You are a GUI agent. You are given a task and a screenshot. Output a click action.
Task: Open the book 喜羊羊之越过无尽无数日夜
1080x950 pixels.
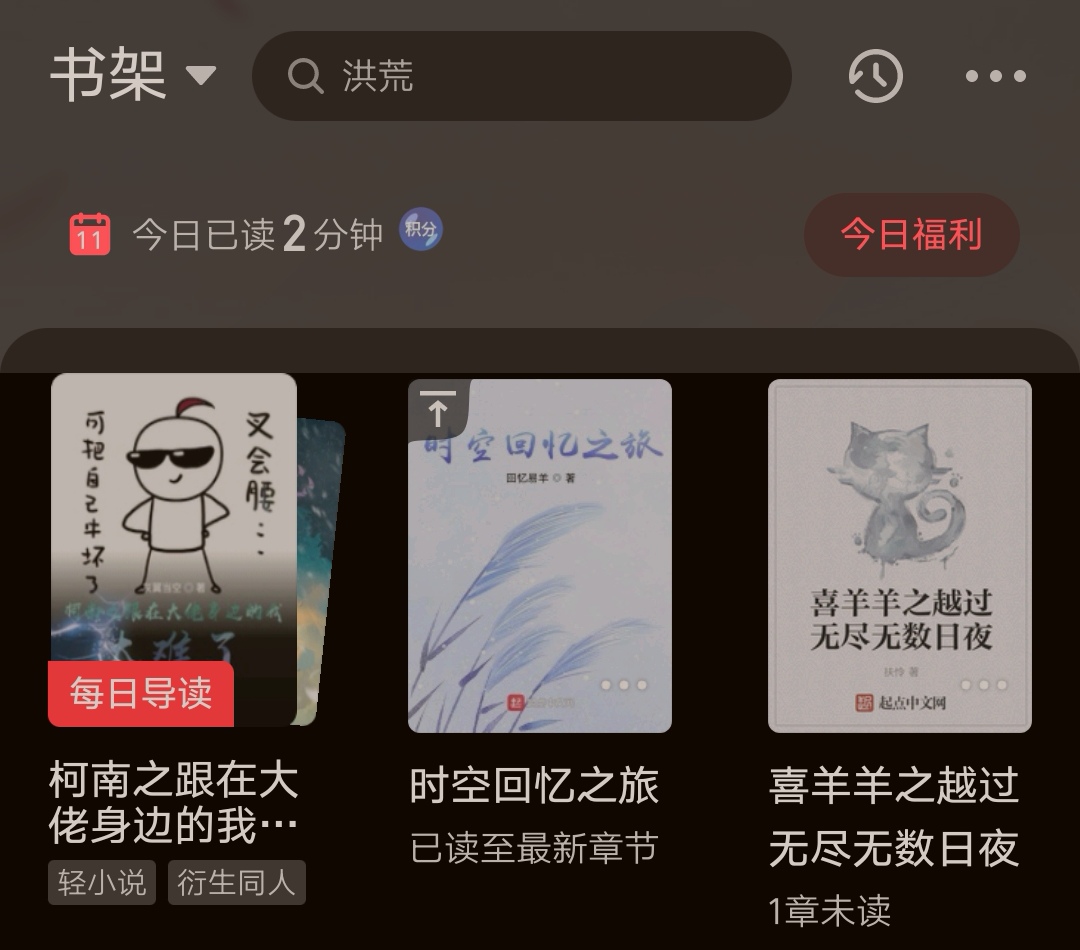(x=899, y=555)
